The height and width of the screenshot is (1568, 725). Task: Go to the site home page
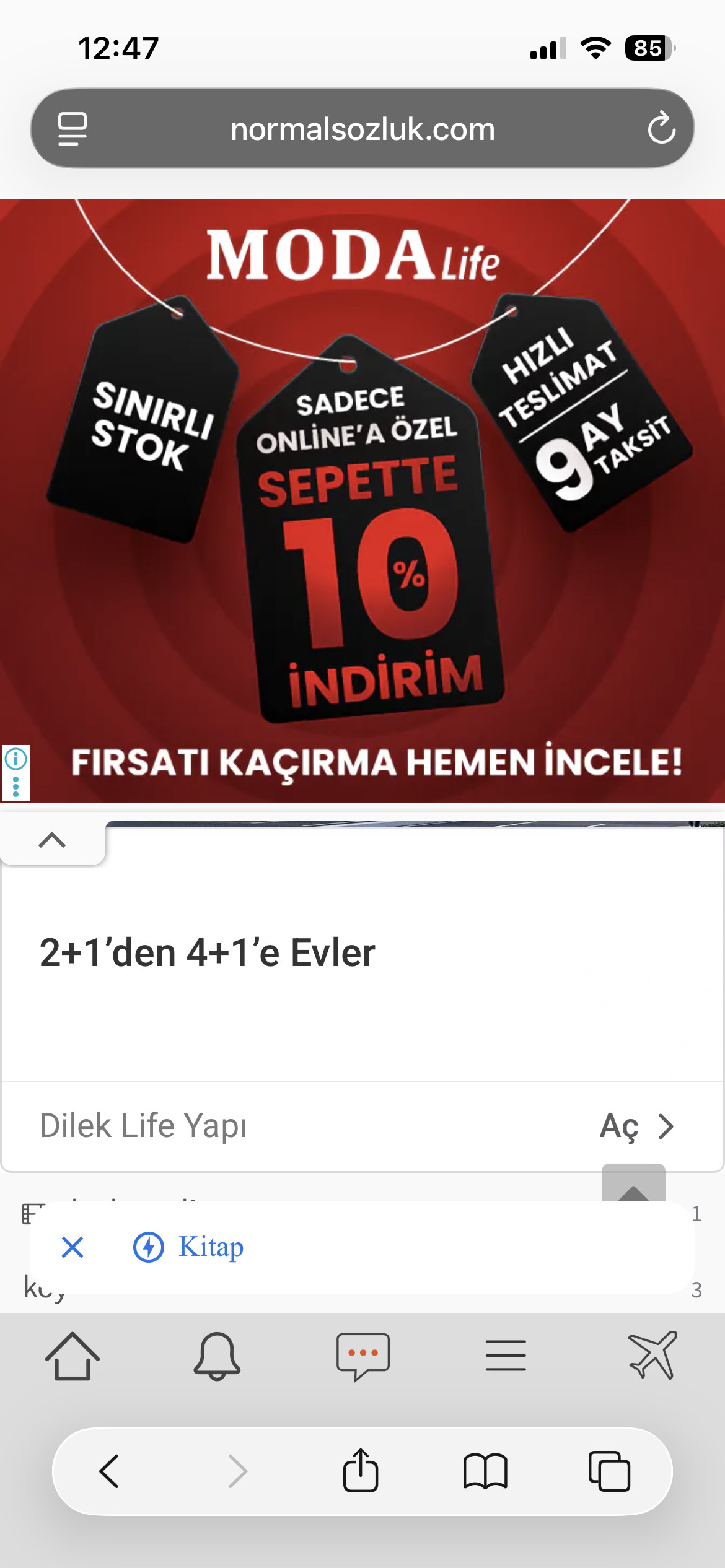pyautogui.click(x=72, y=1356)
